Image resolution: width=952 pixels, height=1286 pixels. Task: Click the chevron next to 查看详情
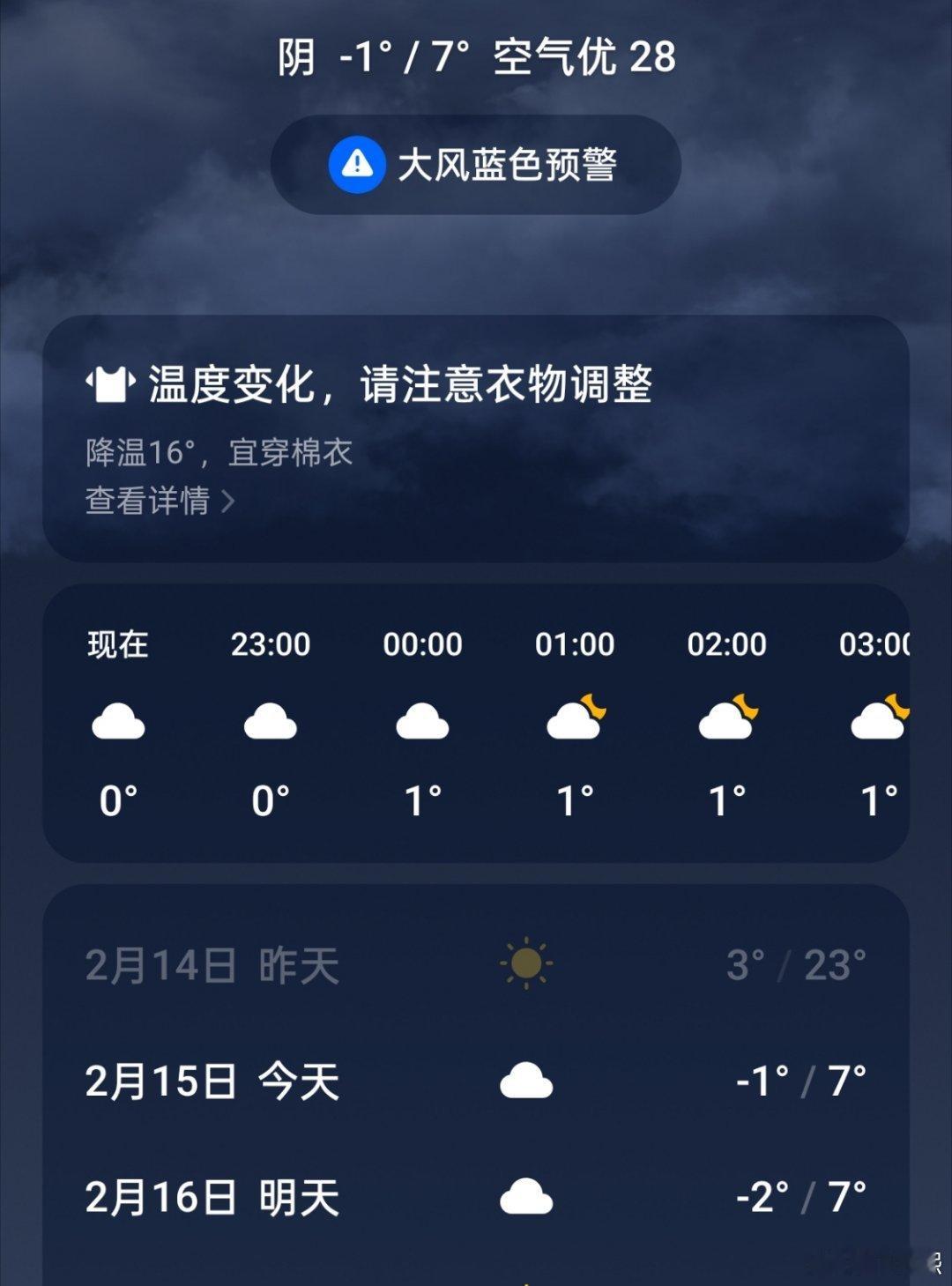tap(231, 501)
